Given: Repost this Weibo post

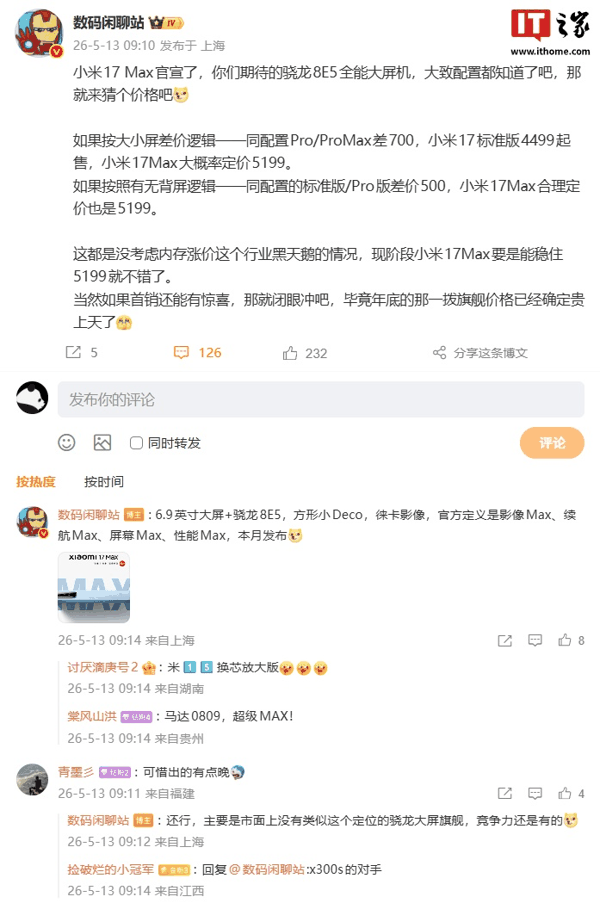Looking at the screenshot, I should pyautogui.click(x=81, y=352).
